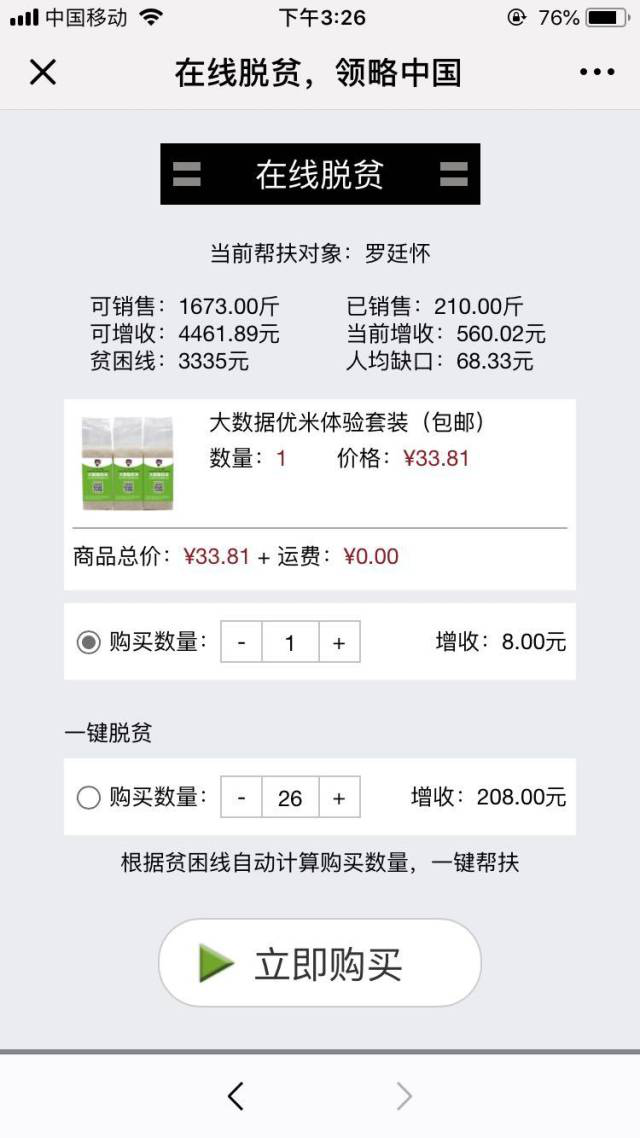This screenshot has height=1138, width=640.
Task: Select the single purchase quantity radio button
Action: (89, 642)
